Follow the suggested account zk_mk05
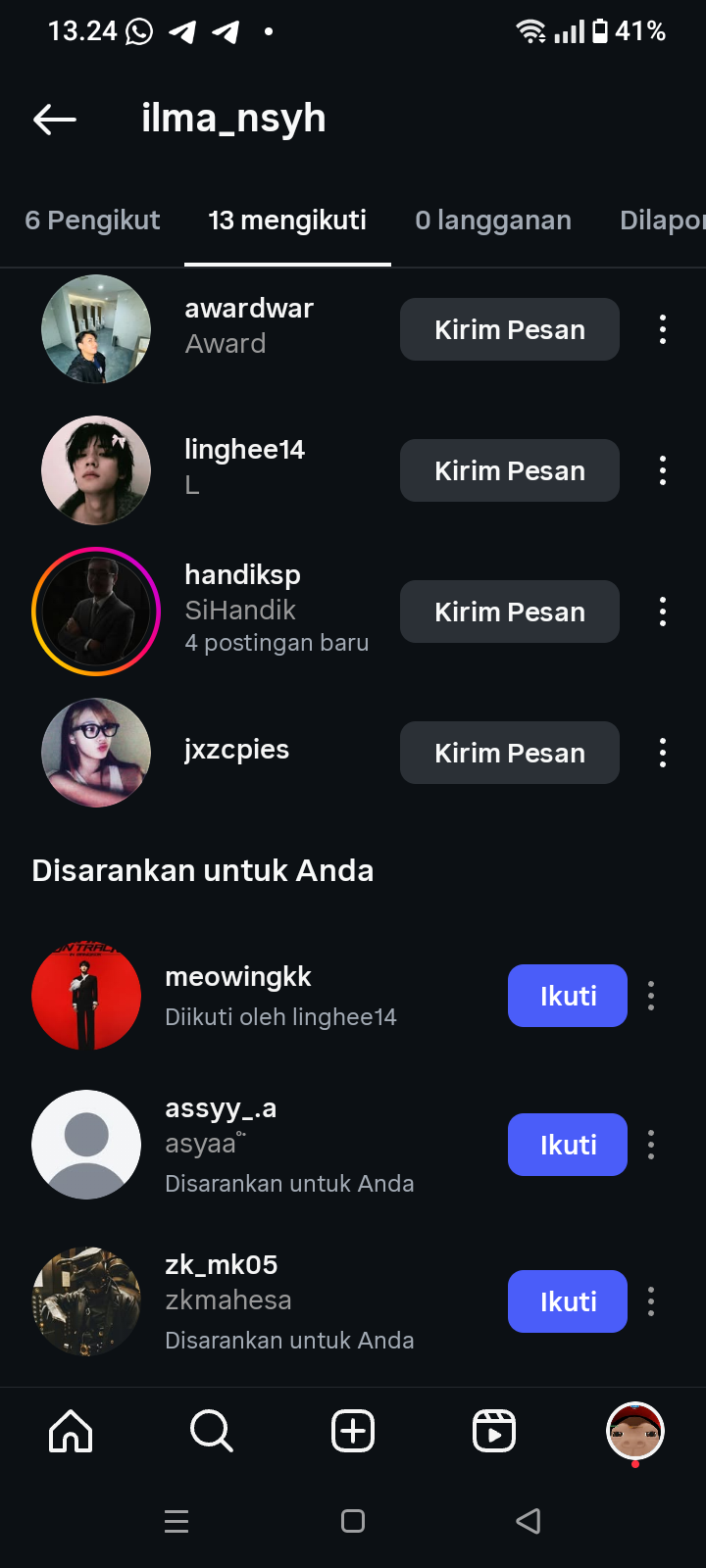 [567, 1301]
